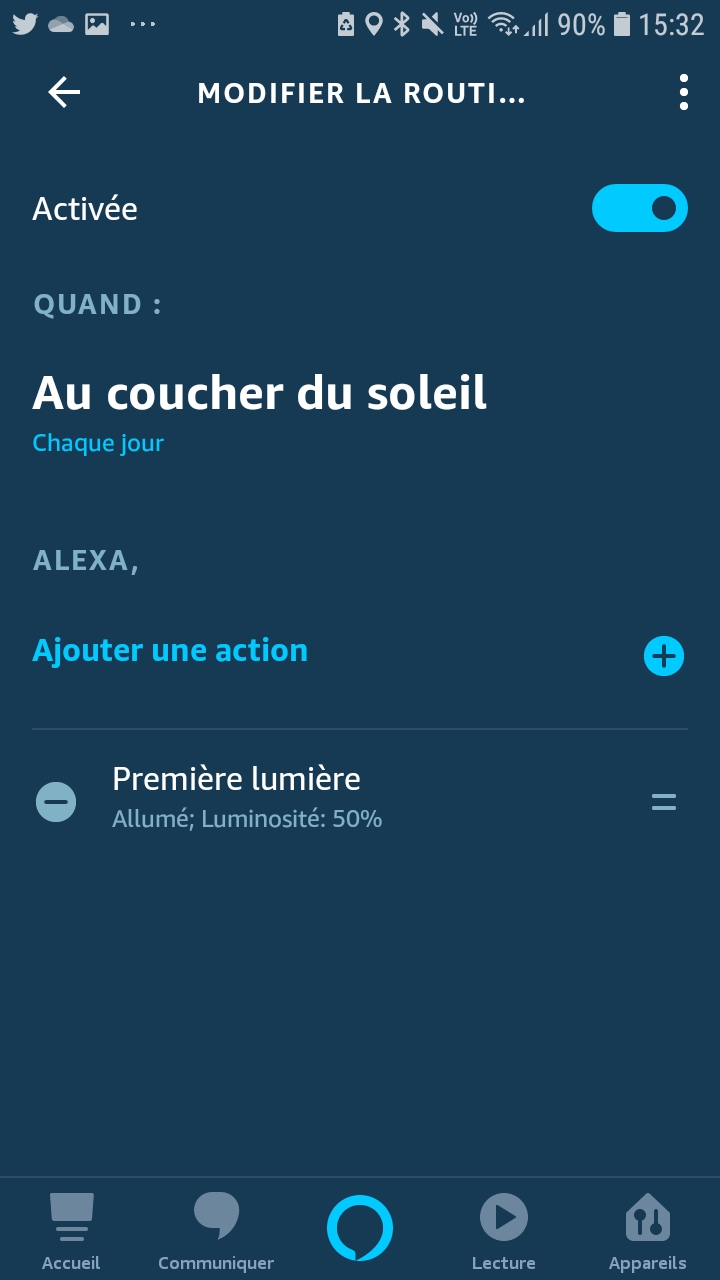This screenshot has width=720, height=1280.
Task: Go to the Appareils tab
Action: (x=648, y=1232)
